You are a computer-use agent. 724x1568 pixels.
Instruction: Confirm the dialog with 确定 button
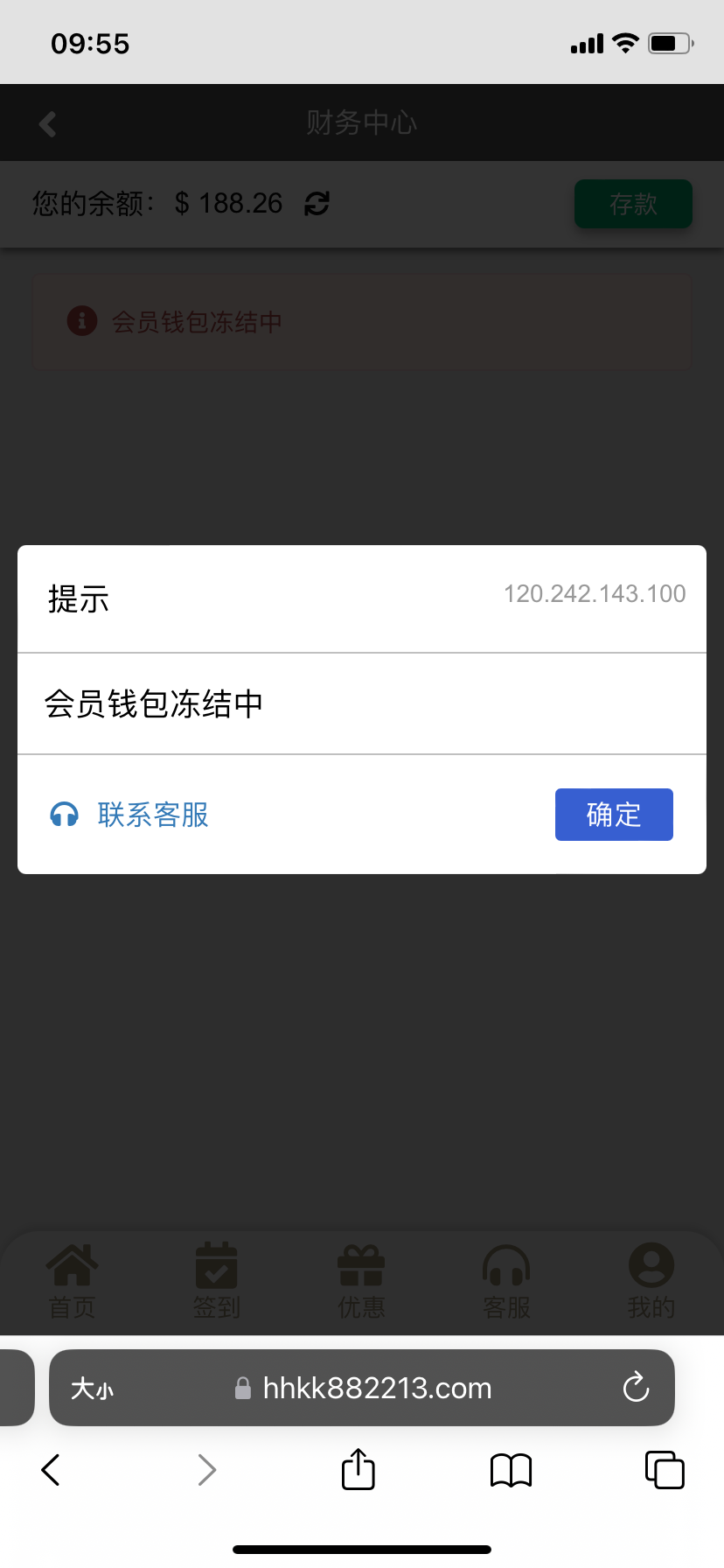[614, 815]
